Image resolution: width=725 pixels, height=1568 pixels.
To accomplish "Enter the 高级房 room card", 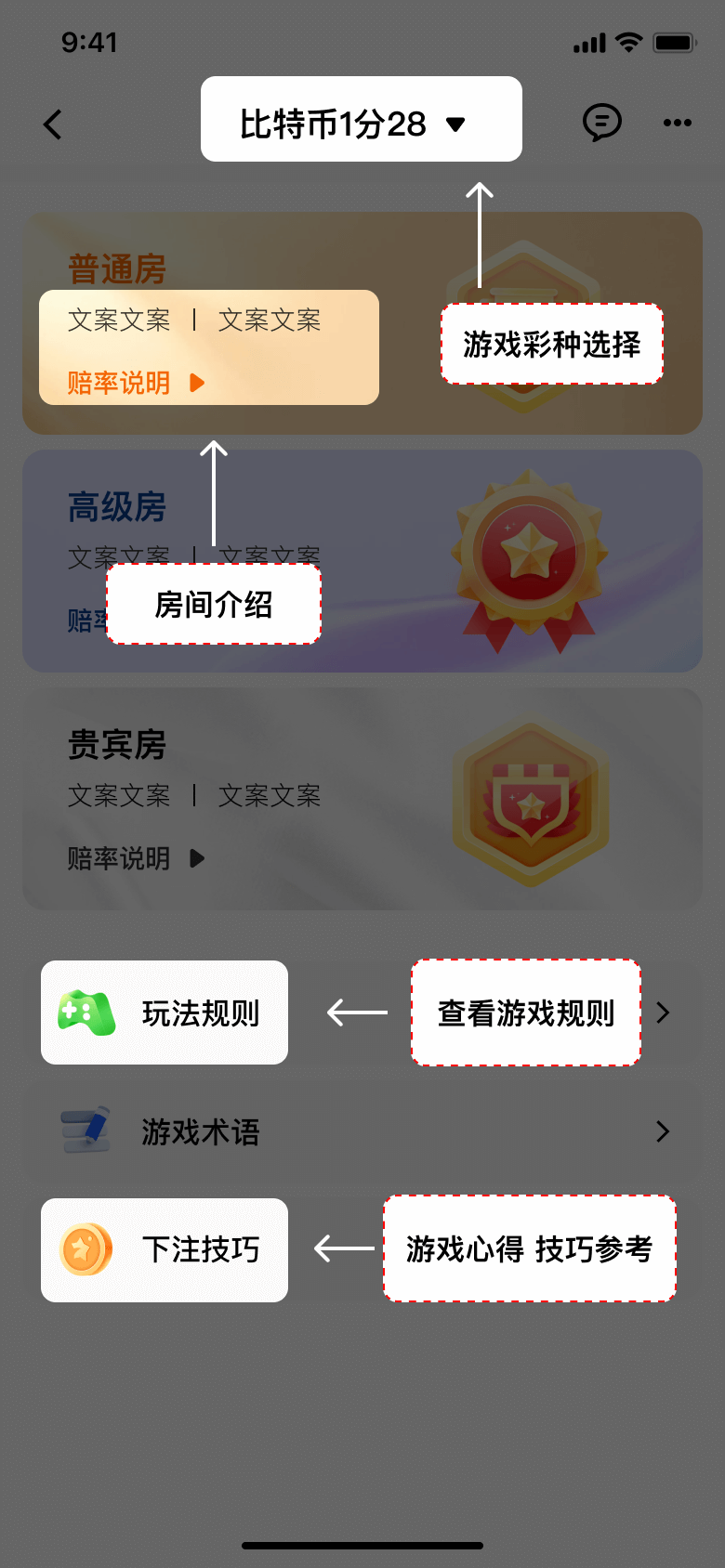I will [x=362, y=561].
